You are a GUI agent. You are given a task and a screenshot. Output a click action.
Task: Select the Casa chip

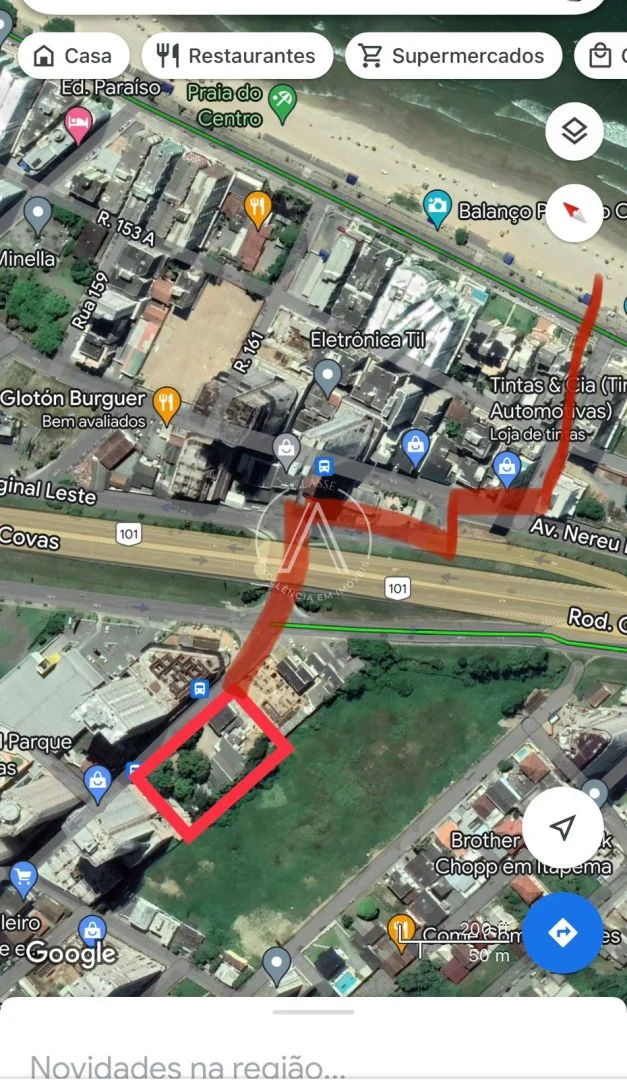[73, 56]
